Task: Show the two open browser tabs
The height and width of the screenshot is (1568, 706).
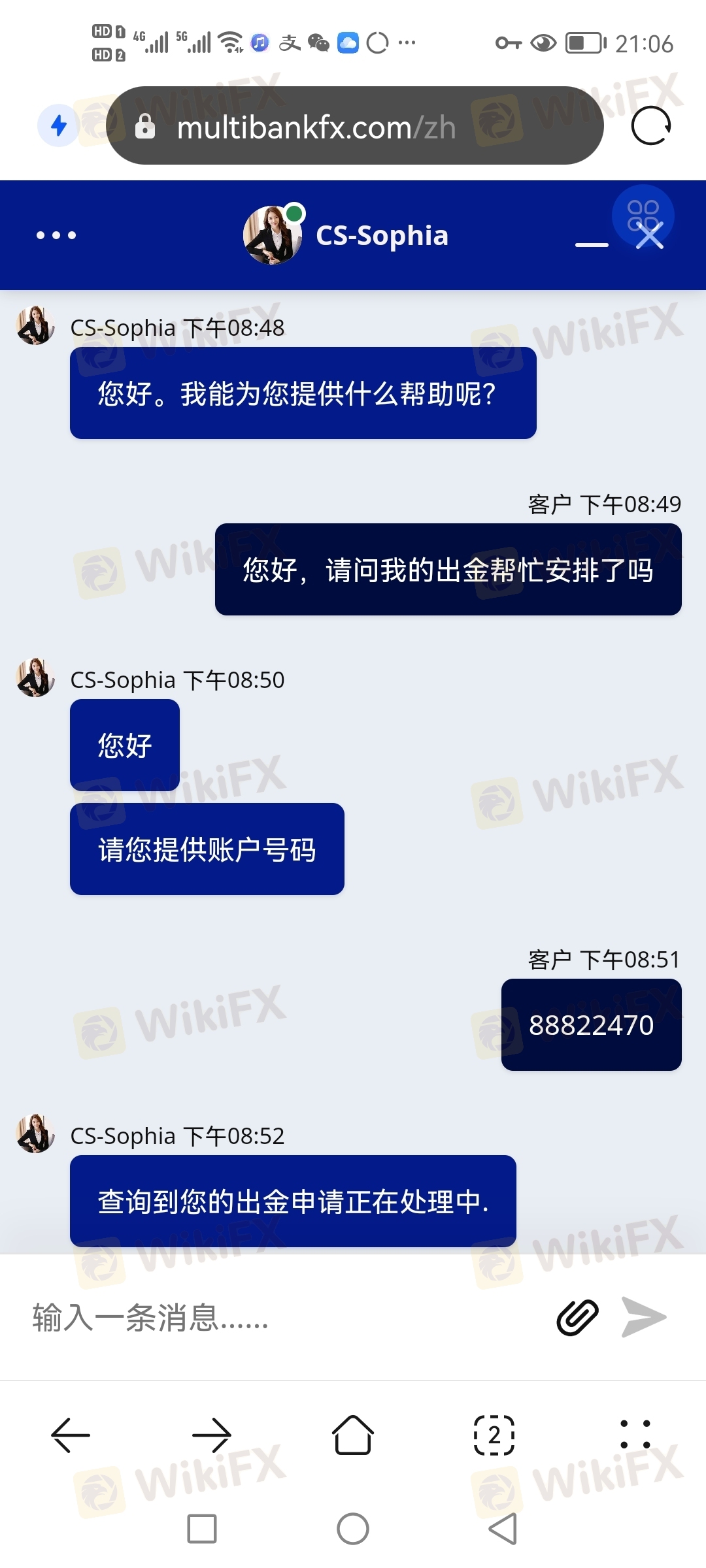Action: 494,1435
